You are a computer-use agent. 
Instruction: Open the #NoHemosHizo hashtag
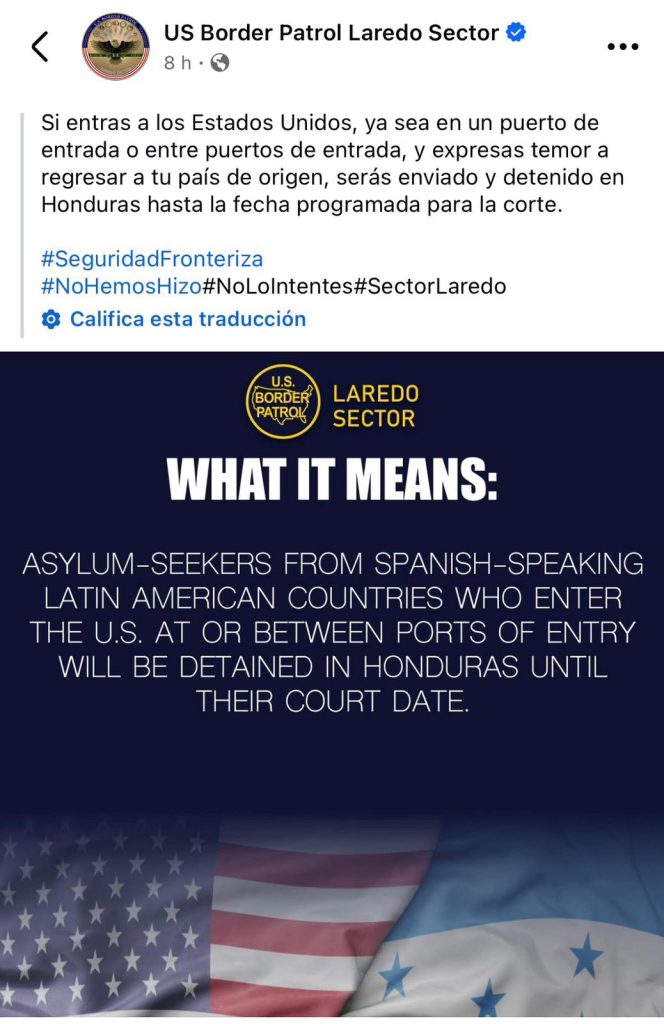click(x=121, y=286)
